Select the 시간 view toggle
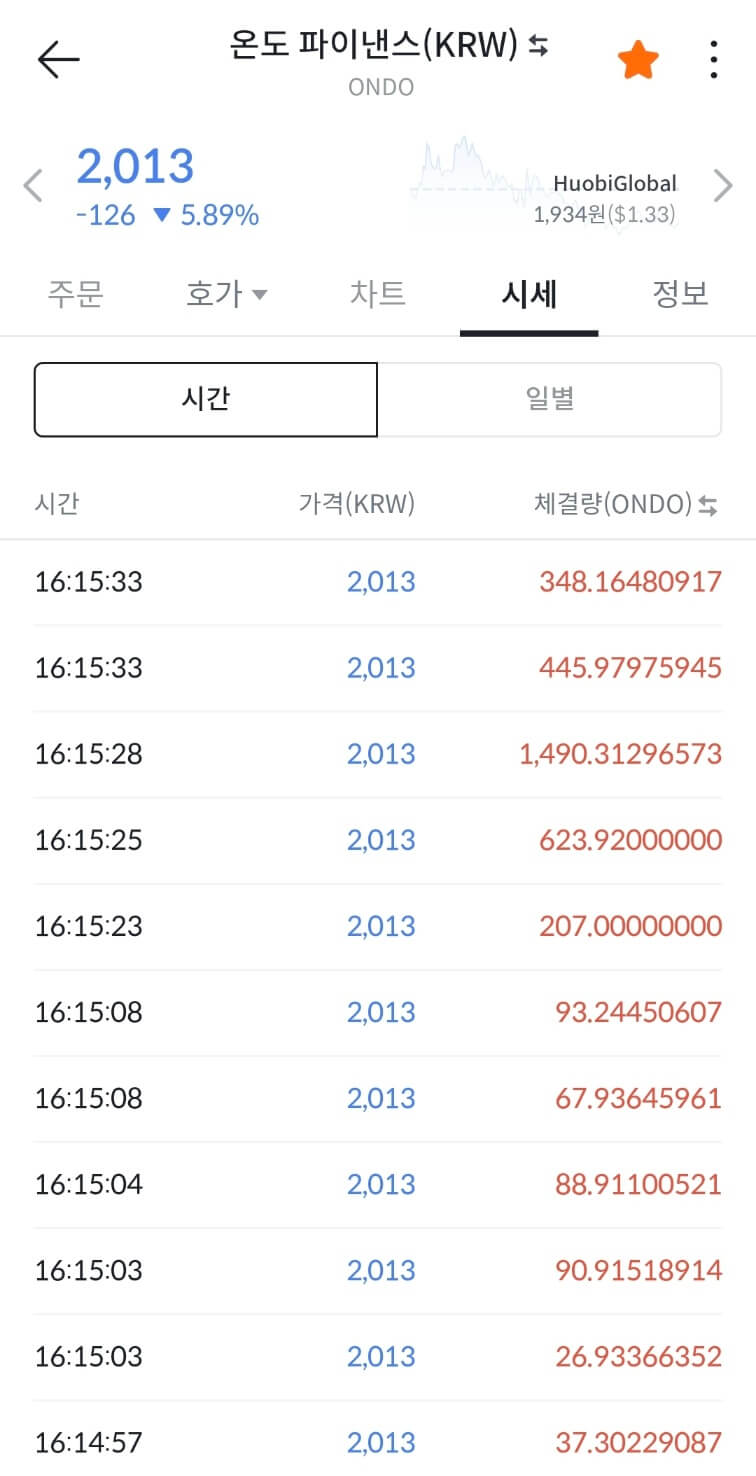The height and width of the screenshot is (1476, 756). point(206,398)
